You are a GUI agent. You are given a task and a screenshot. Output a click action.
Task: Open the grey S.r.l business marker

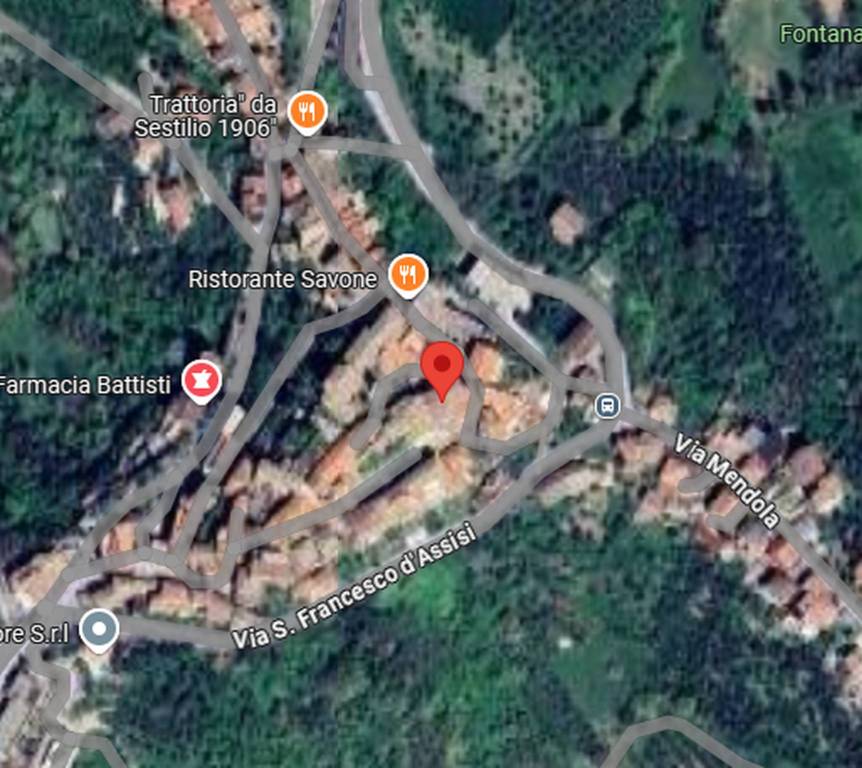[98, 629]
